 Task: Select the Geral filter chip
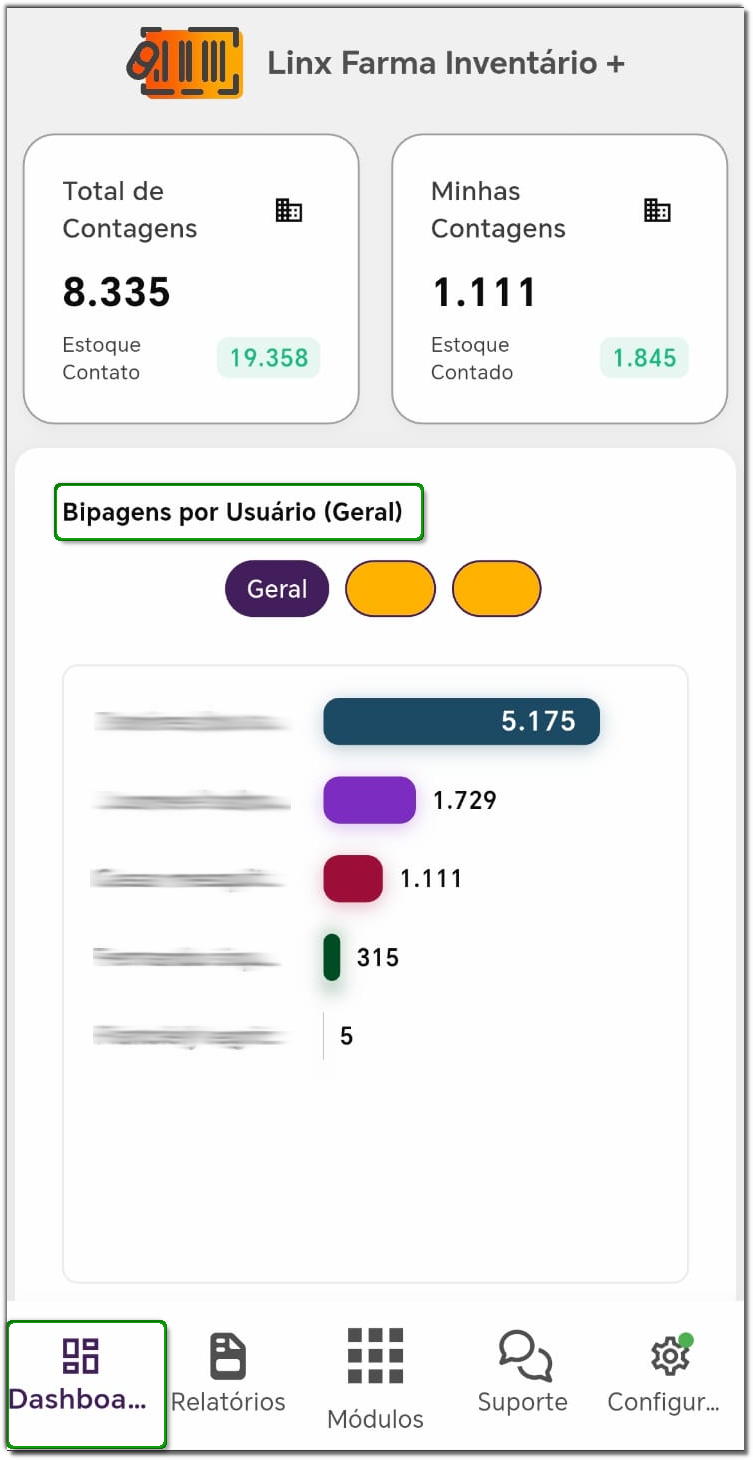click(277, 589)
